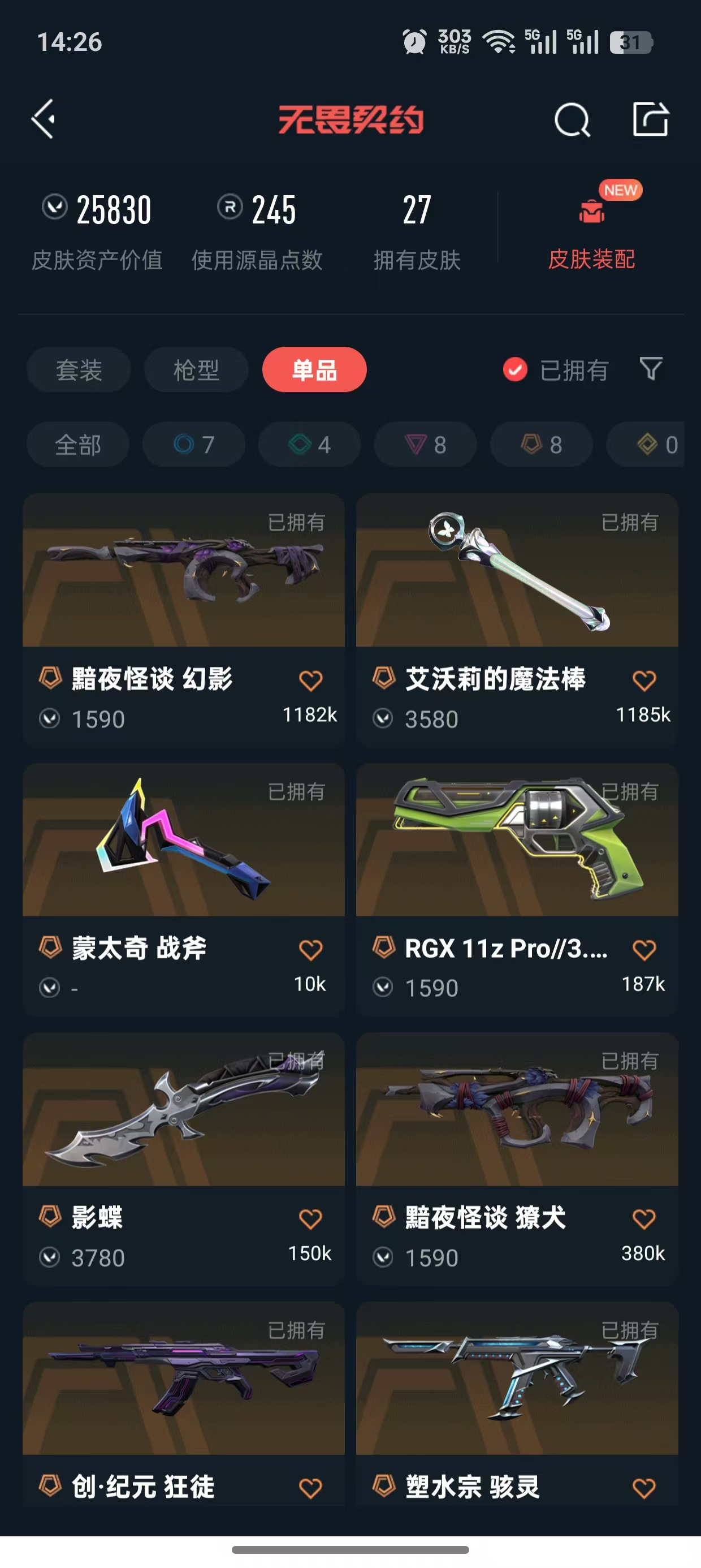Open the 蒙太奇 战斧 skin card
This screenshot has width=701, height=1568.
pyautogui.click(x=184, y=889)
